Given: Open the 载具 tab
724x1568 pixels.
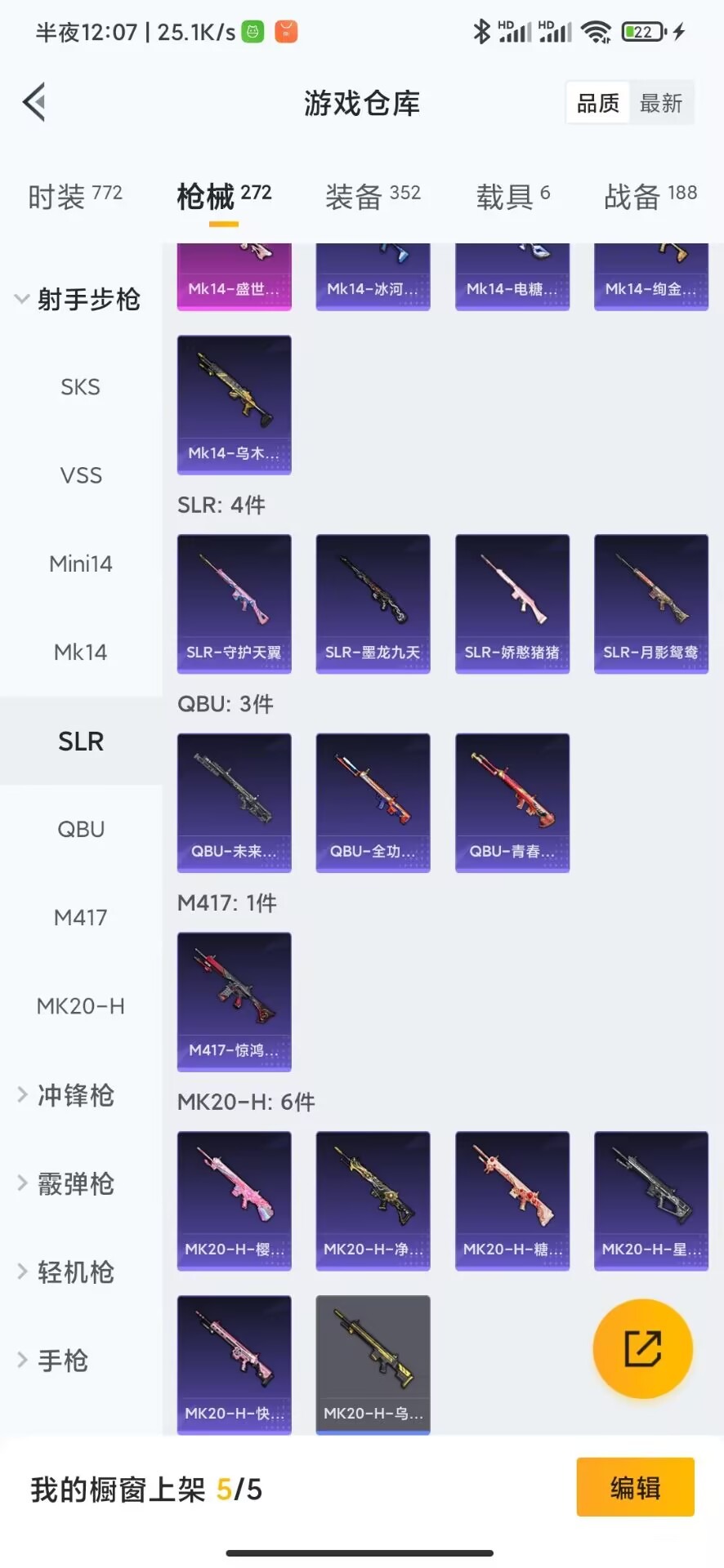Looking at the screenshot, I should [x=512, y=196].
